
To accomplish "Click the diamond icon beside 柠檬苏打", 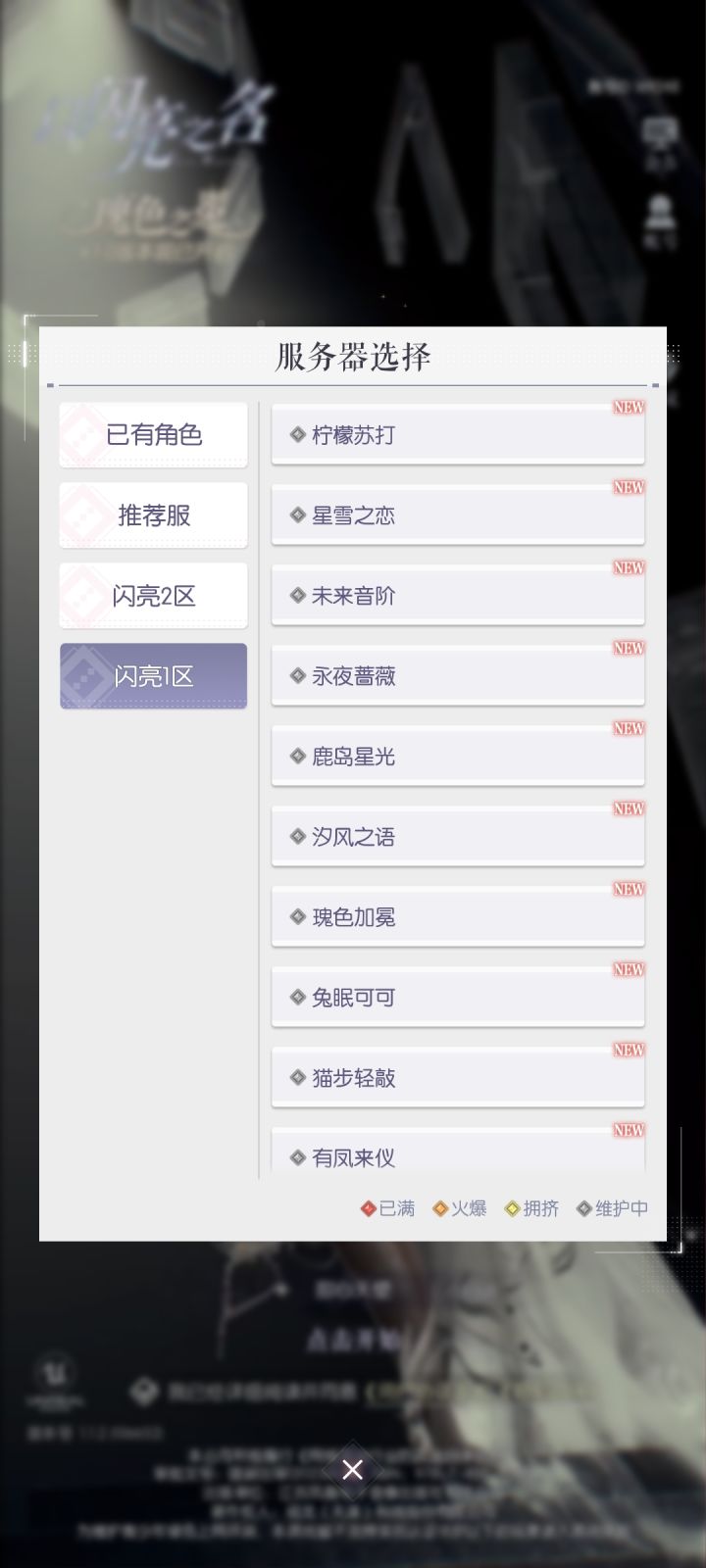I will coord(295,434).
